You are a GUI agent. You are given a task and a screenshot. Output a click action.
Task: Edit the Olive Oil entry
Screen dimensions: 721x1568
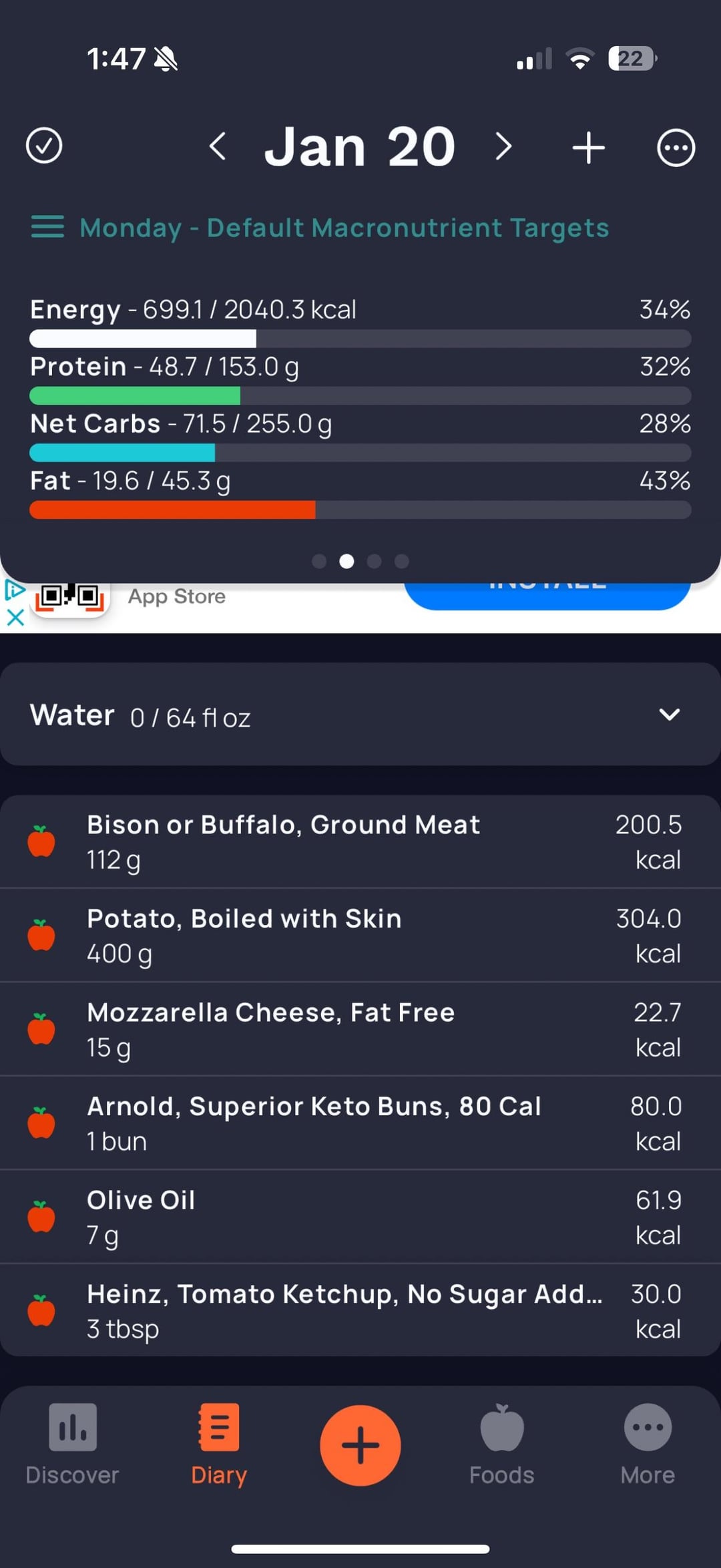[x=360, y=1217]
